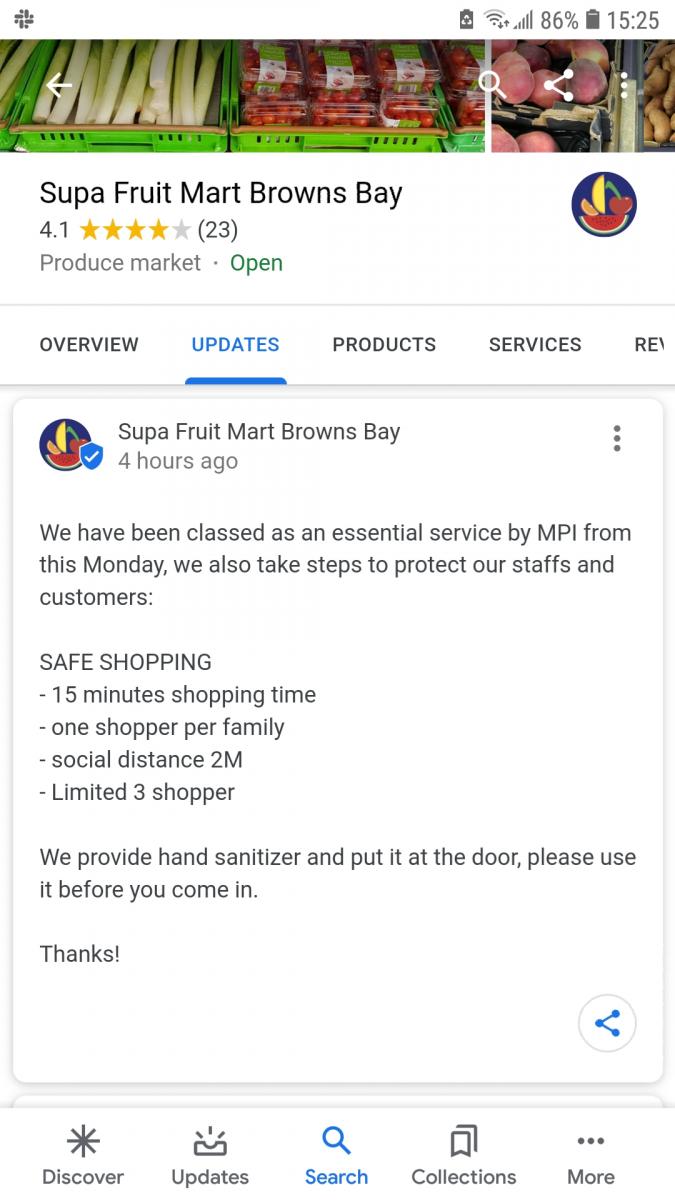
Task: Switch to the Products tab
Action: (384, 344)
